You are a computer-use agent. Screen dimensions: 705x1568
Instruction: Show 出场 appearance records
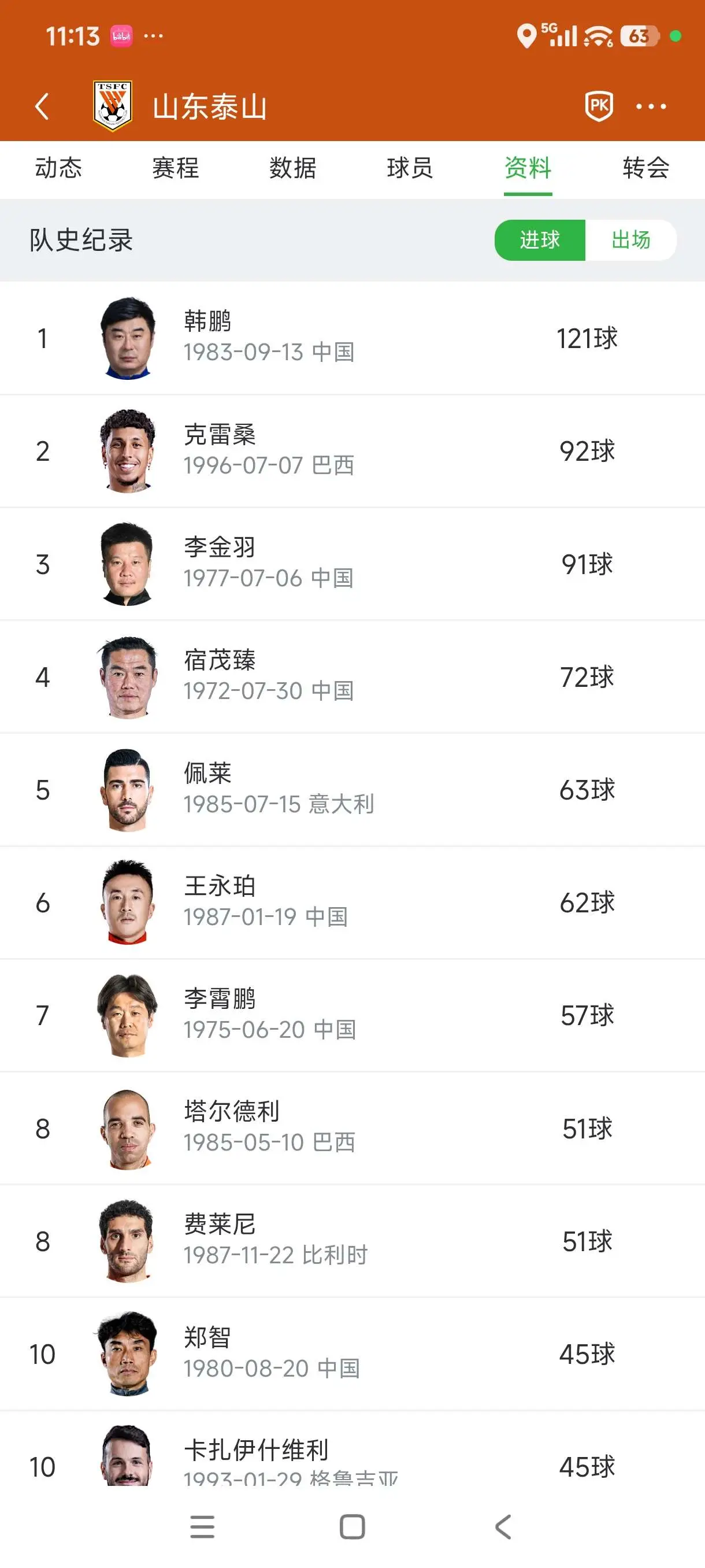631,240
